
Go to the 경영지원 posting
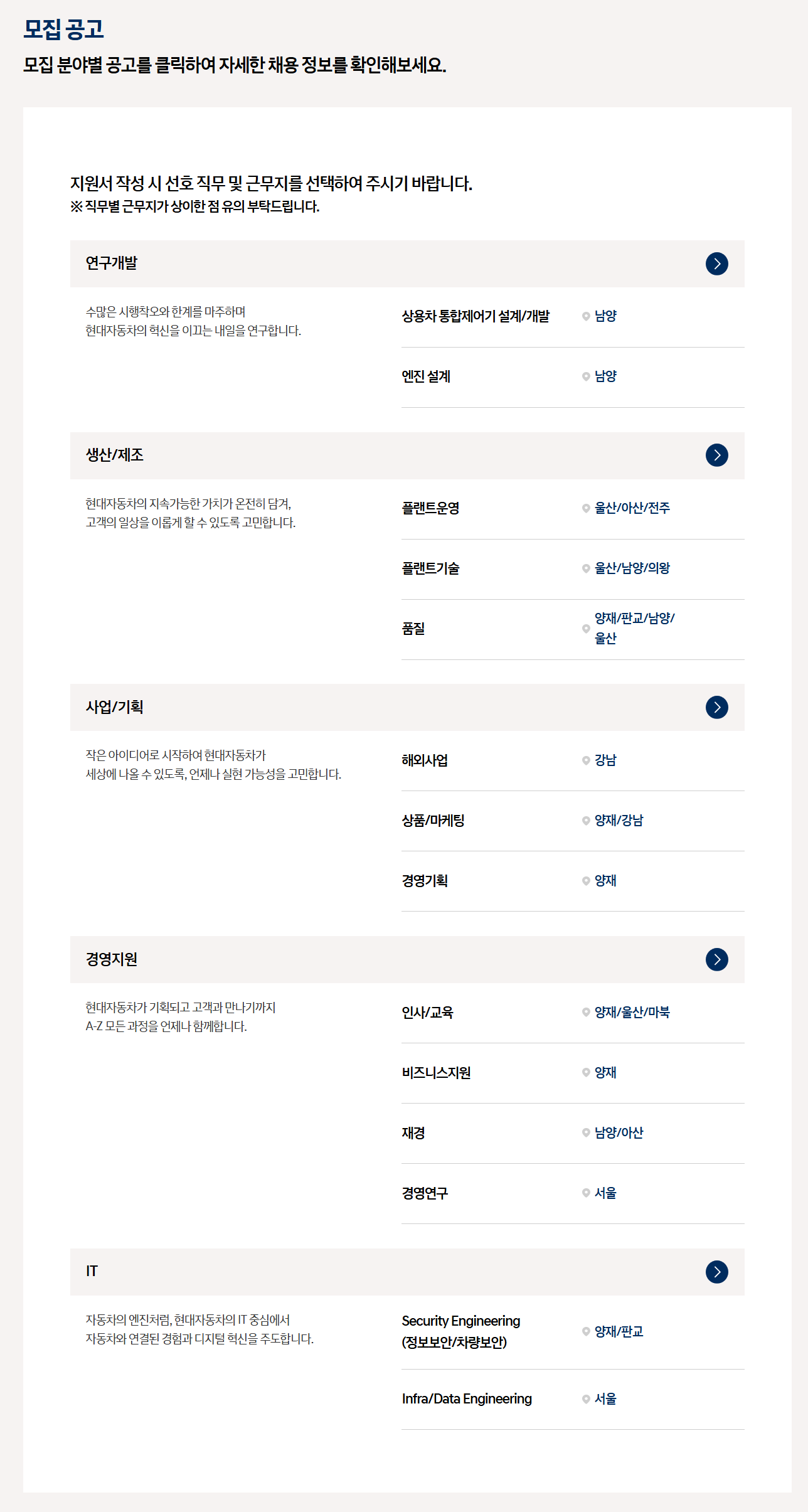[x=716, y=960]
